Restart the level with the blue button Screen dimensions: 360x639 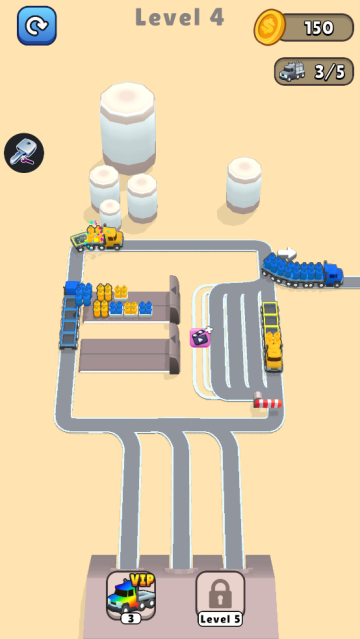click(37, 25)
